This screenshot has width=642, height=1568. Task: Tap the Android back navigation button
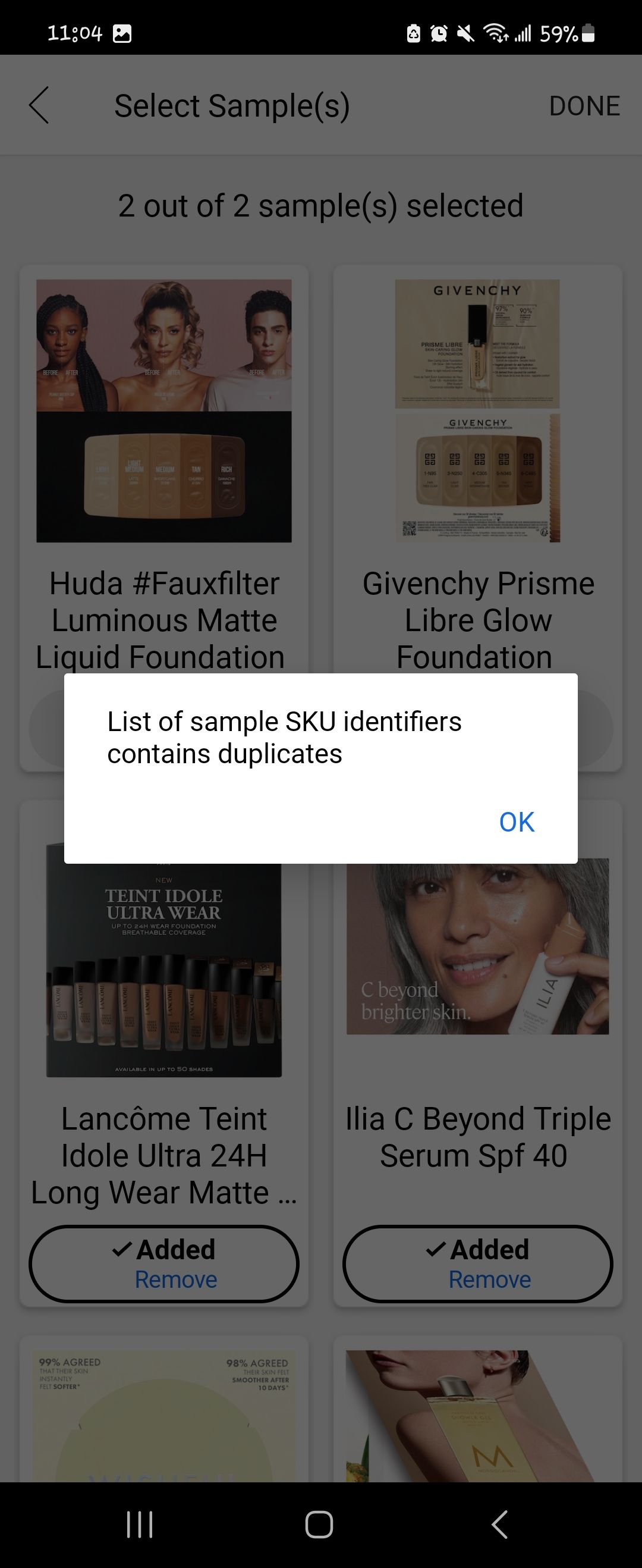pos(500,1526)
